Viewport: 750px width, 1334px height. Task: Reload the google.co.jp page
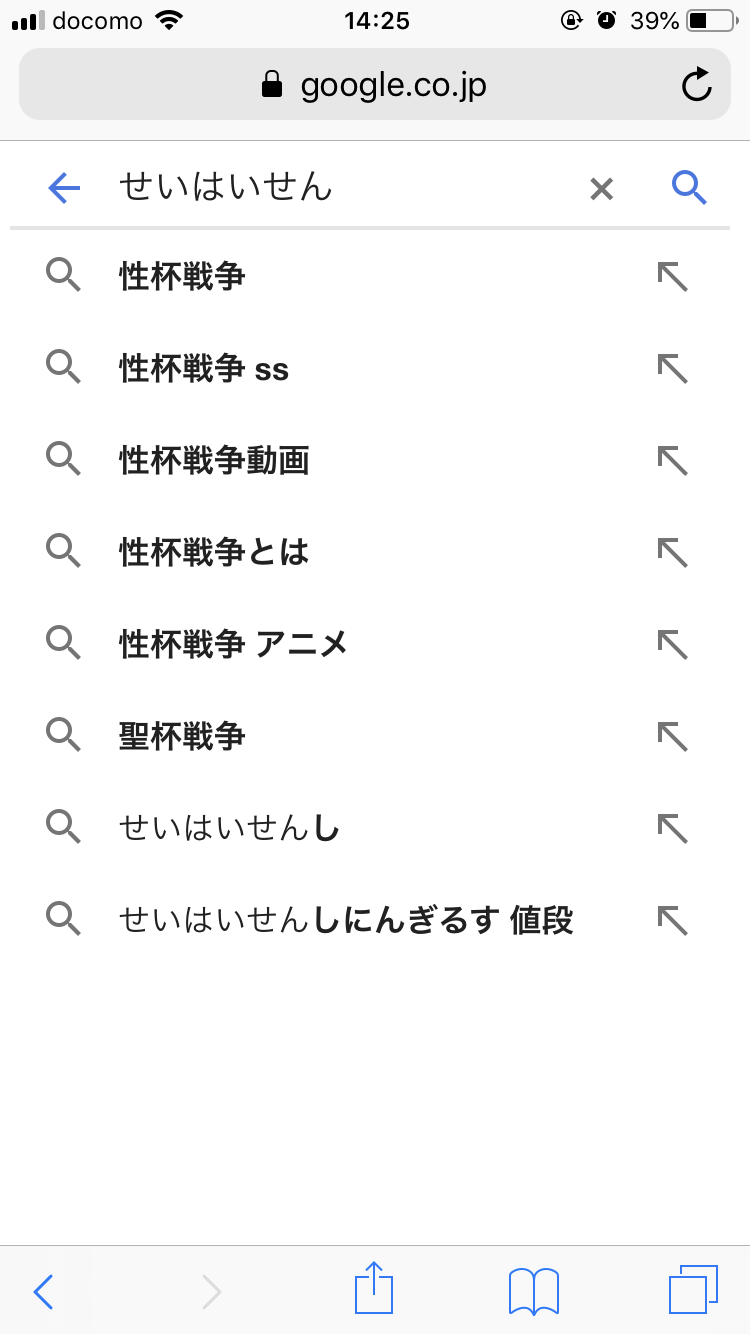pyautogui.click(x=696, y=85)
